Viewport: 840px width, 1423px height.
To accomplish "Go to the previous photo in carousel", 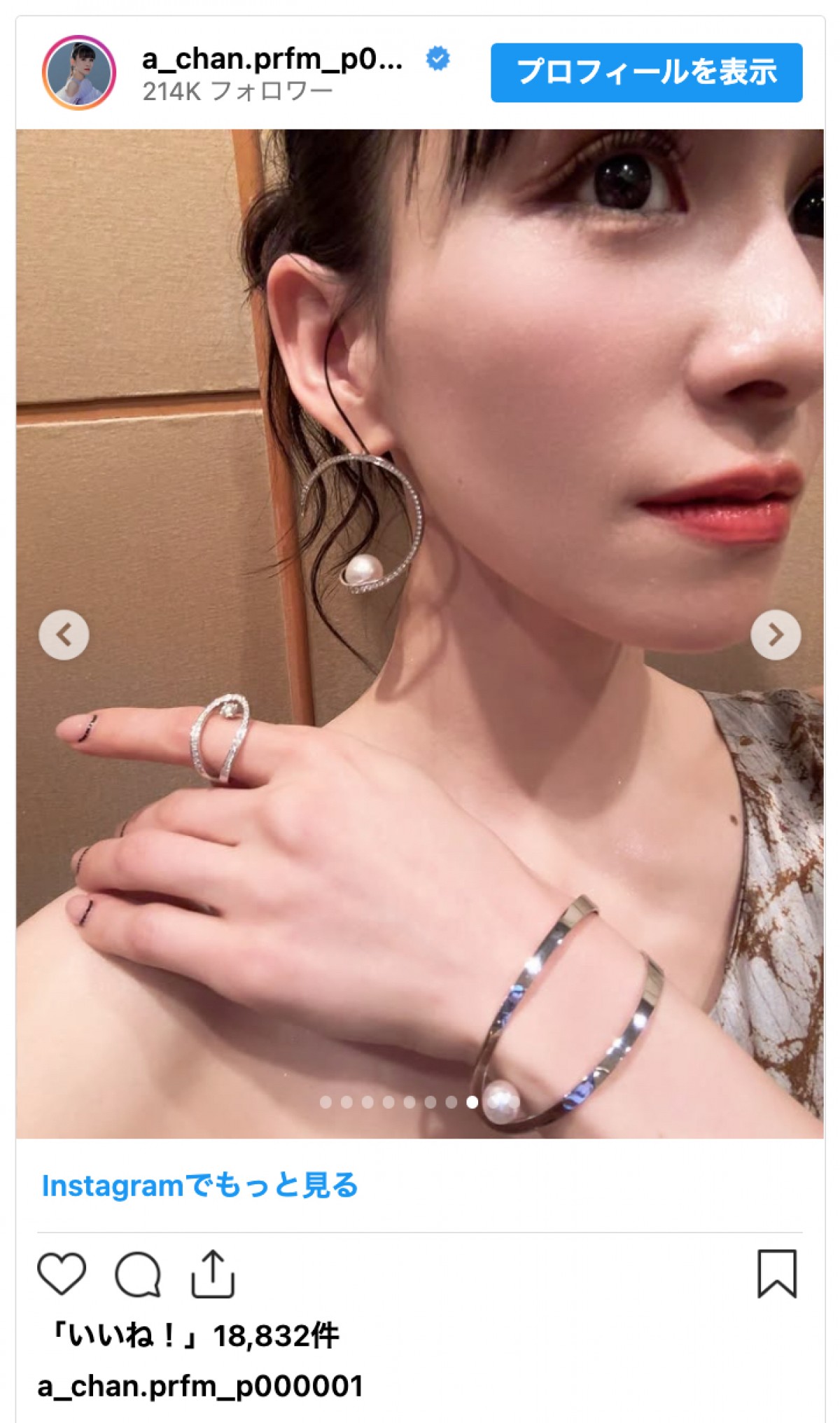I will [x=64, y=635].
